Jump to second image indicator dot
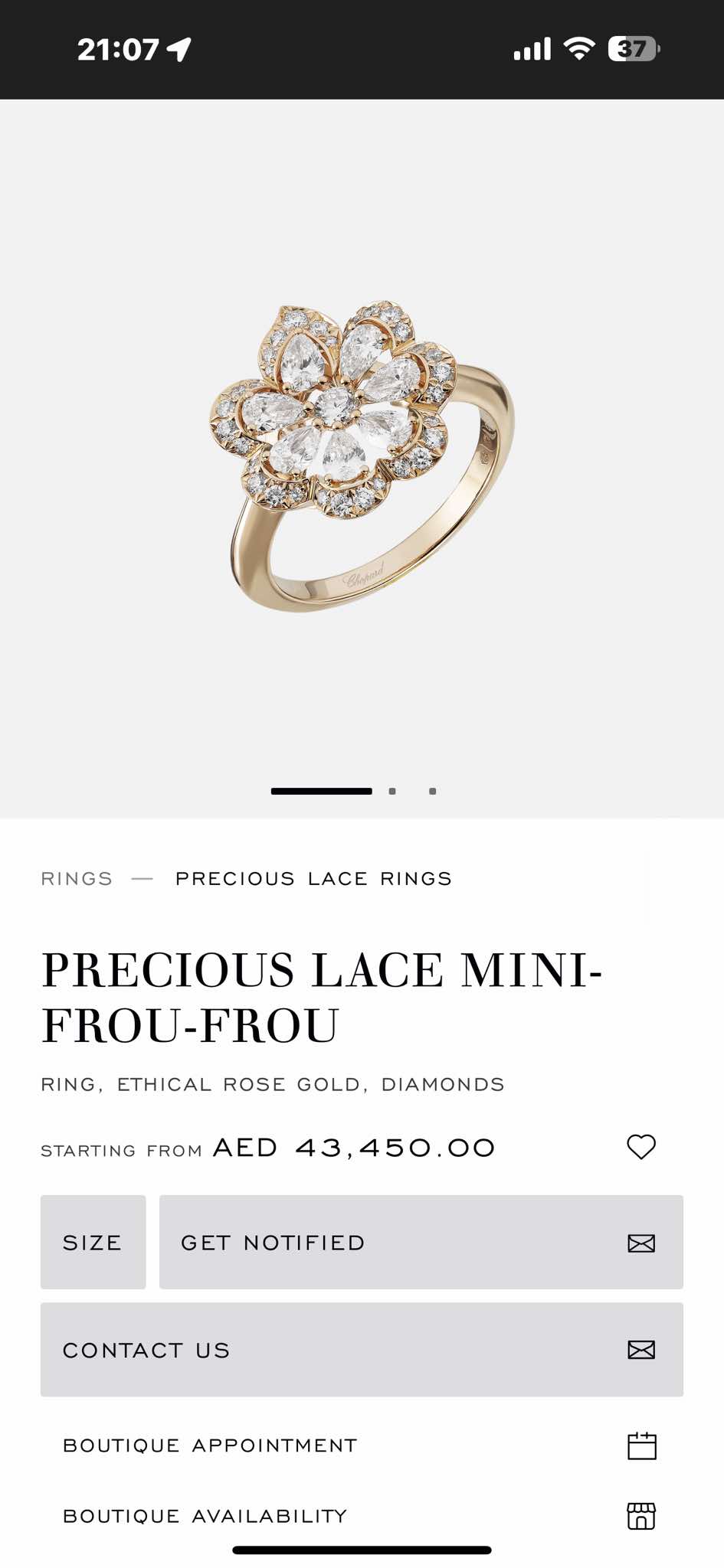Screen dimensions: 724x1568 [x=392, y=791]
